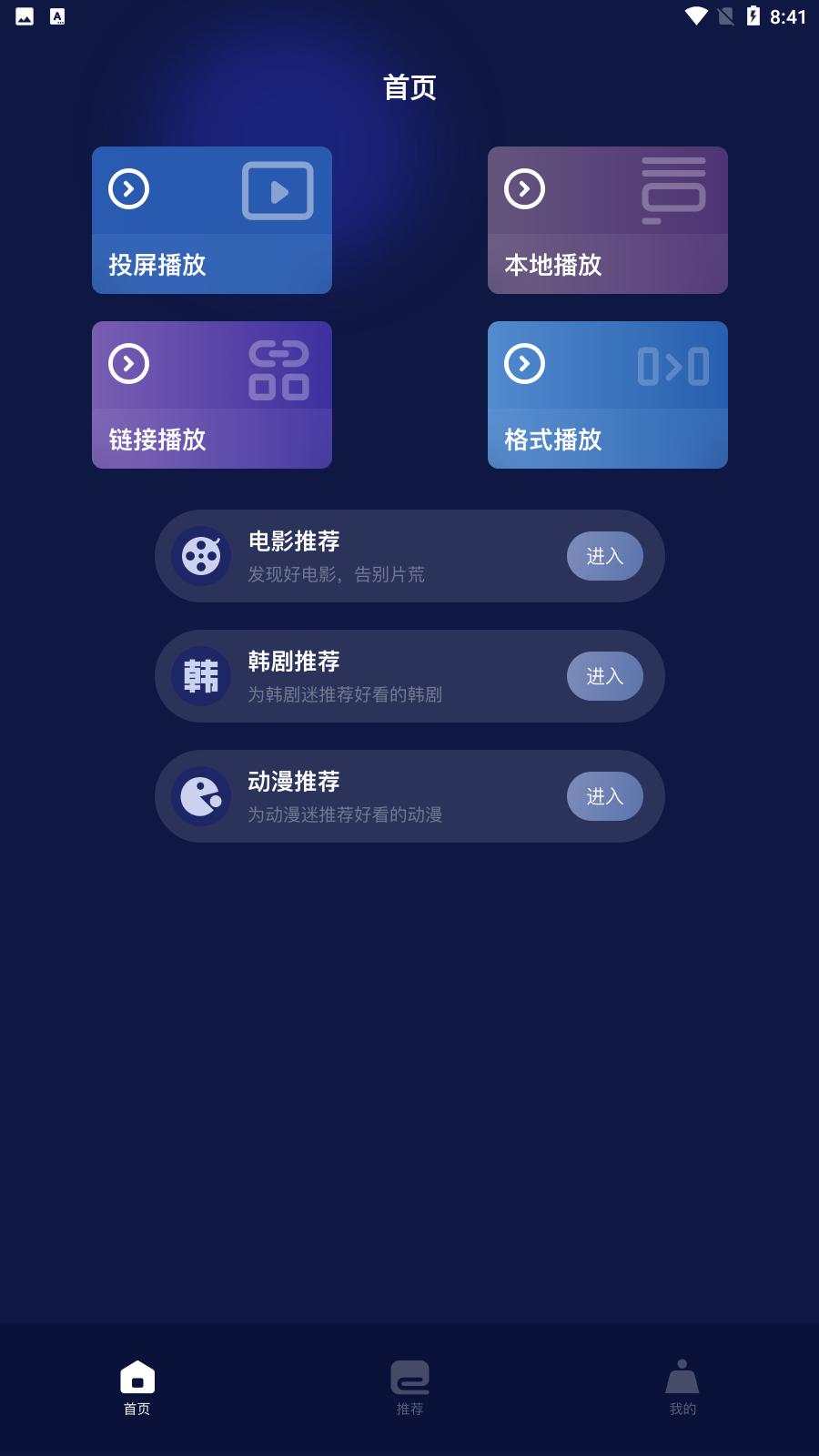Enter the 电影推荐 movie section via 进入
The height and width of the screenshot is (1456, 819).
coord(605,555)
